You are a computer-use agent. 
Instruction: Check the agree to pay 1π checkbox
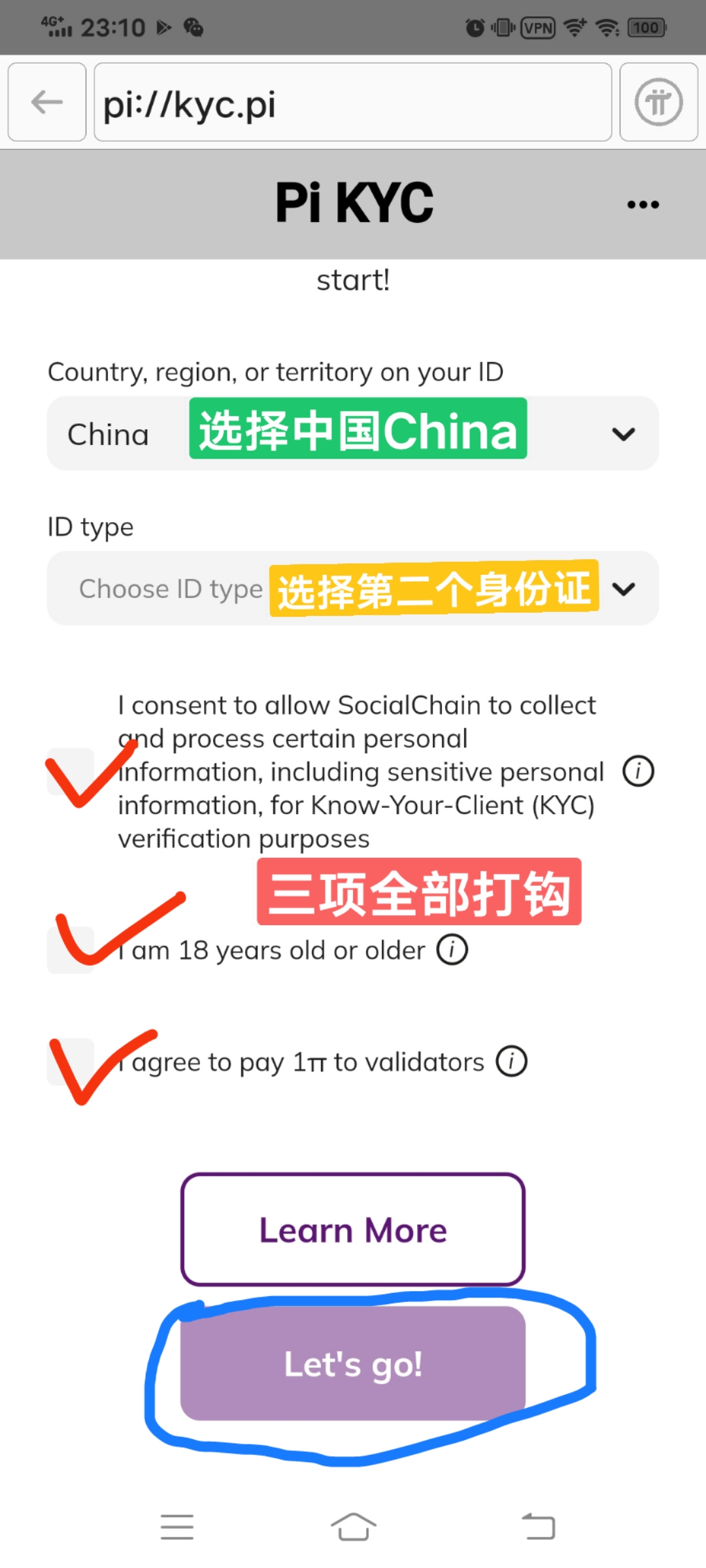(x=71, y=1062)
